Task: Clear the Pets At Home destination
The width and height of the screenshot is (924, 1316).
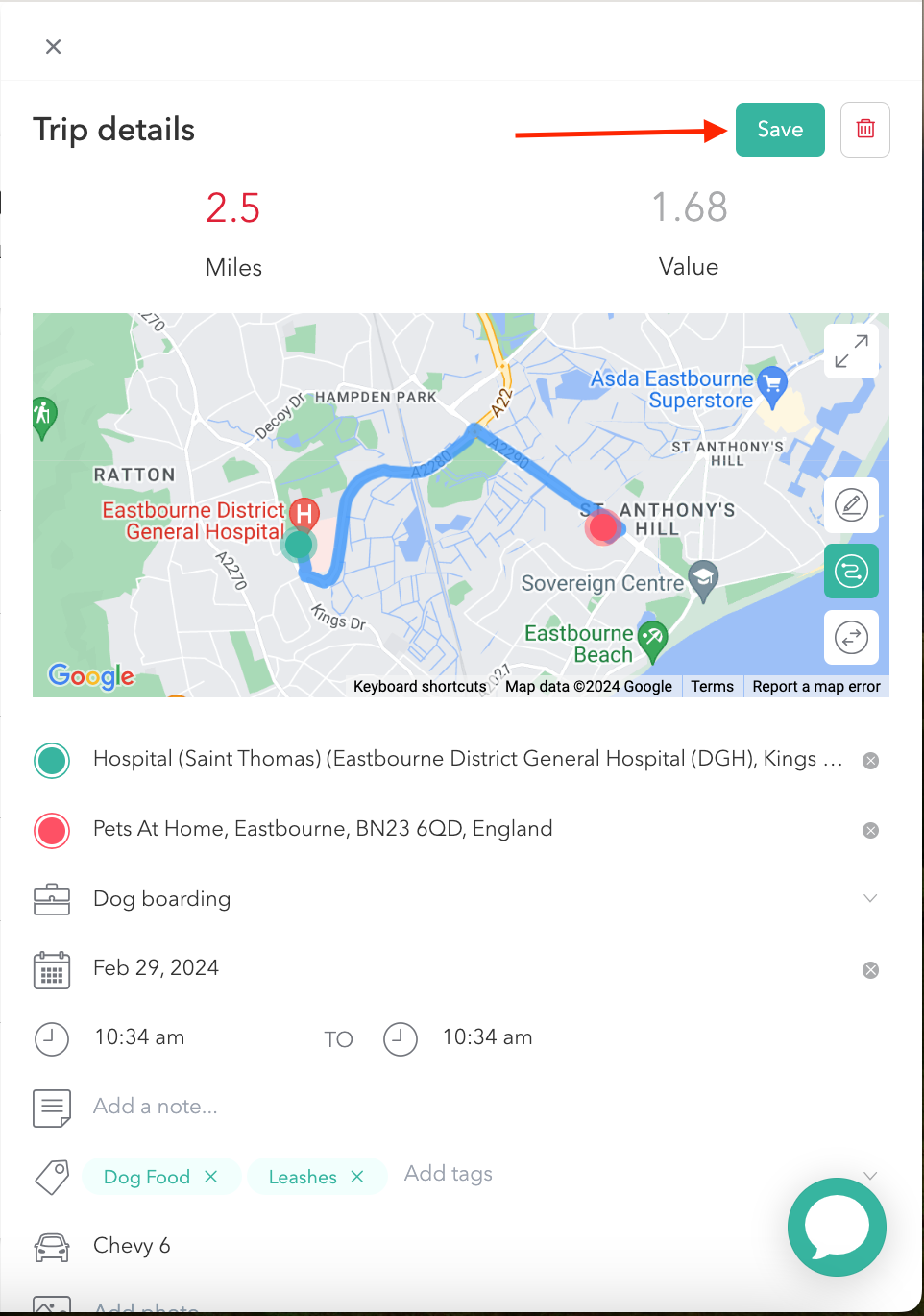Action: click(870, 831)
